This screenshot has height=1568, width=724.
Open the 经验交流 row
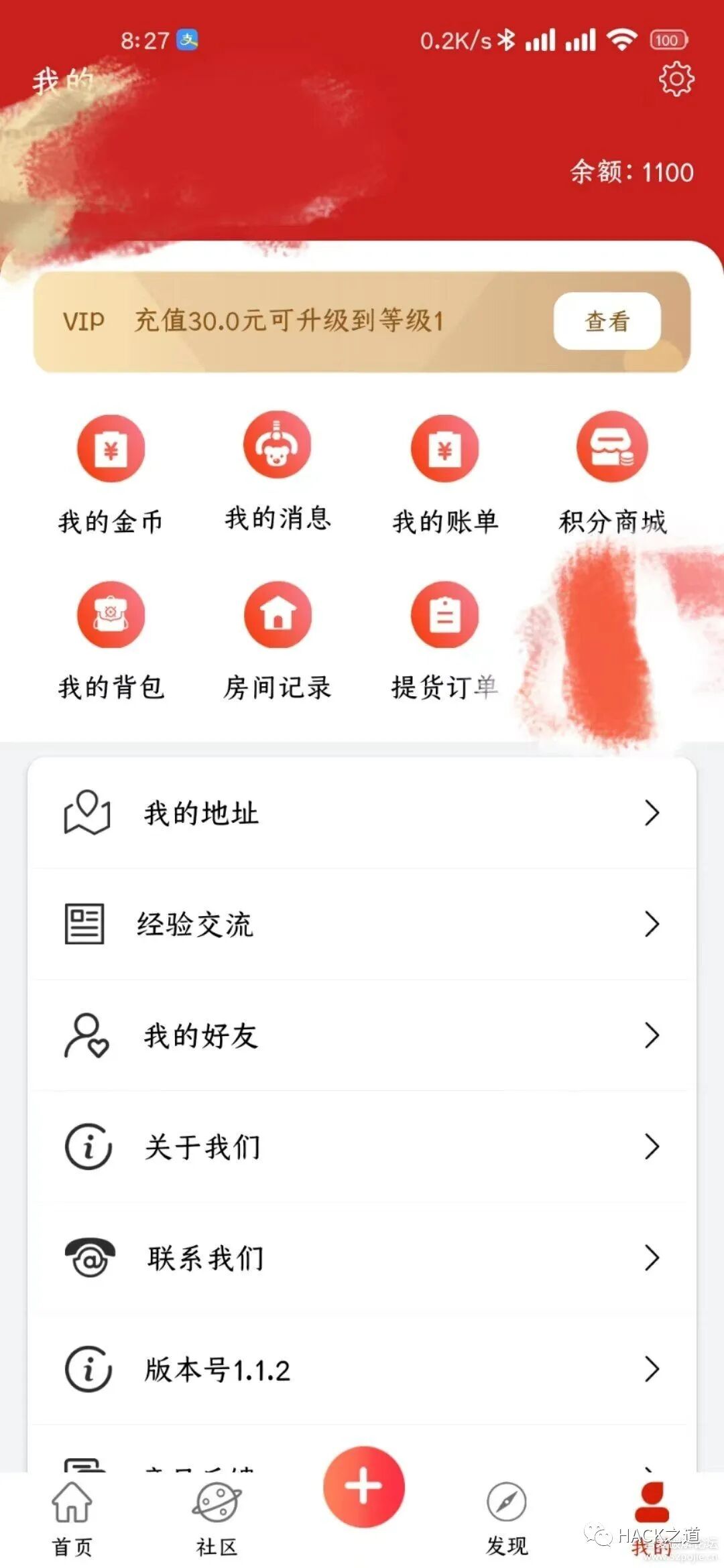pyautogui.click(x=362, y=924)
